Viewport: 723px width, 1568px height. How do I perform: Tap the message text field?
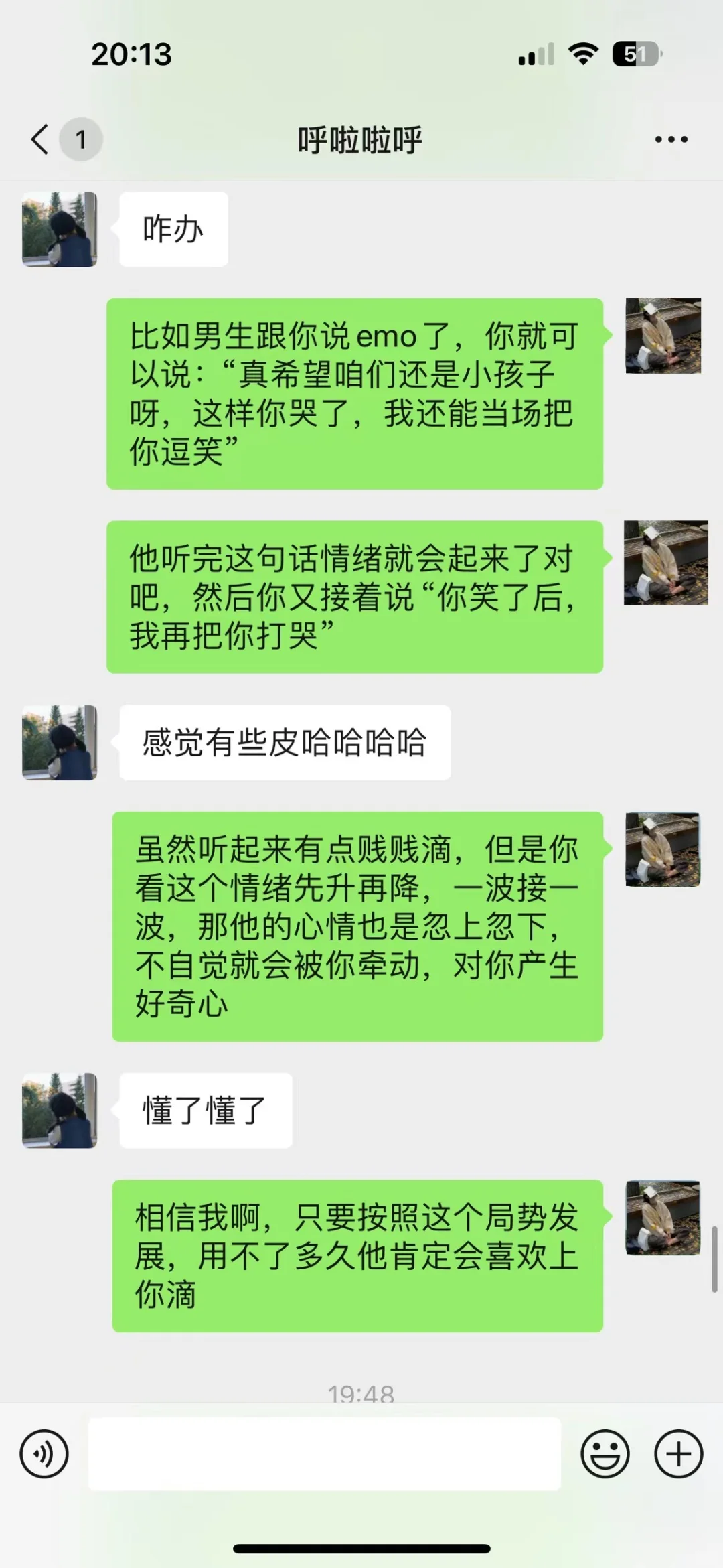point(325,1453)
